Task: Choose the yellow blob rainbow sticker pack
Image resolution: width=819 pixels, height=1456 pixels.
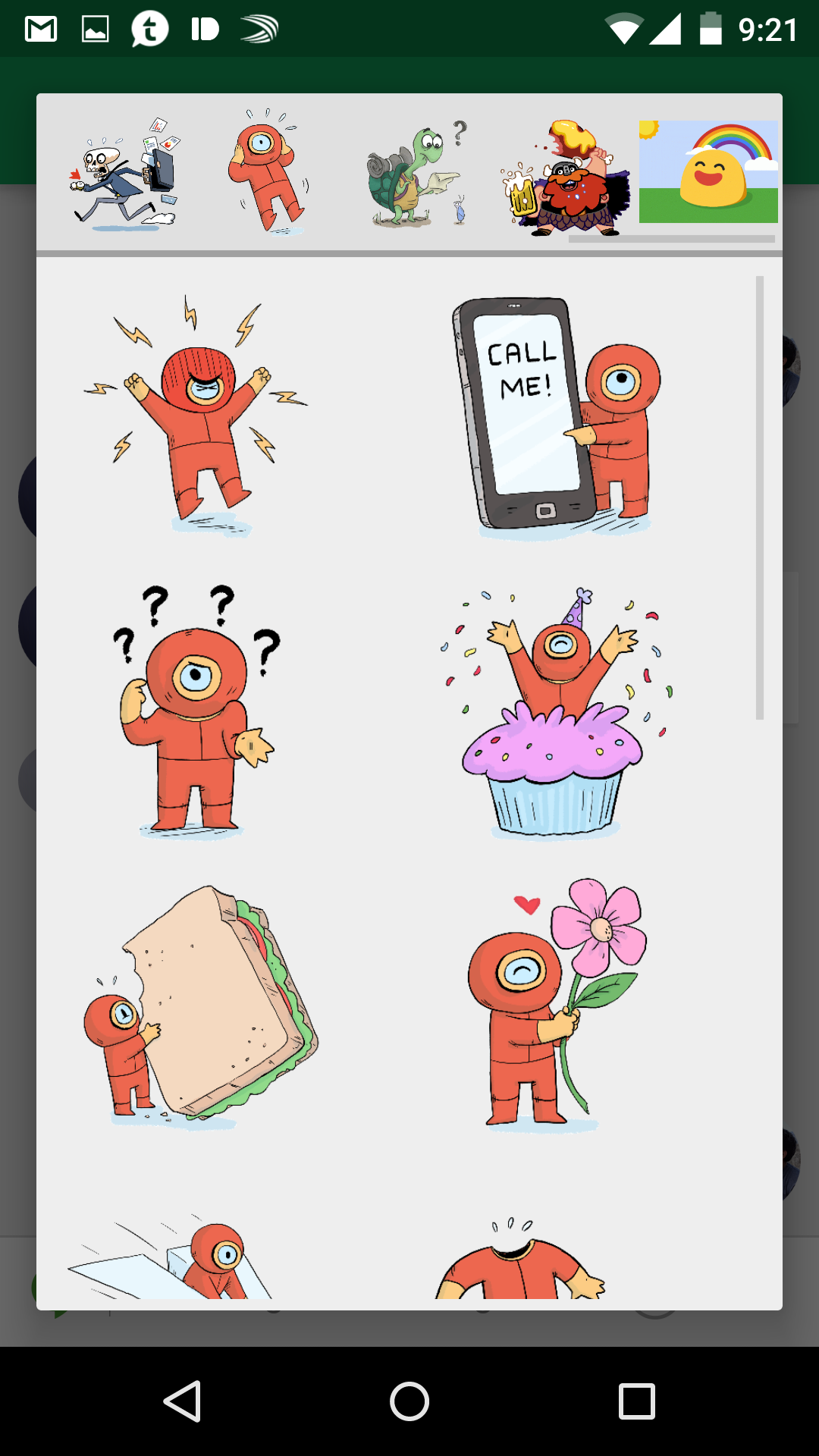Action: 708,172
